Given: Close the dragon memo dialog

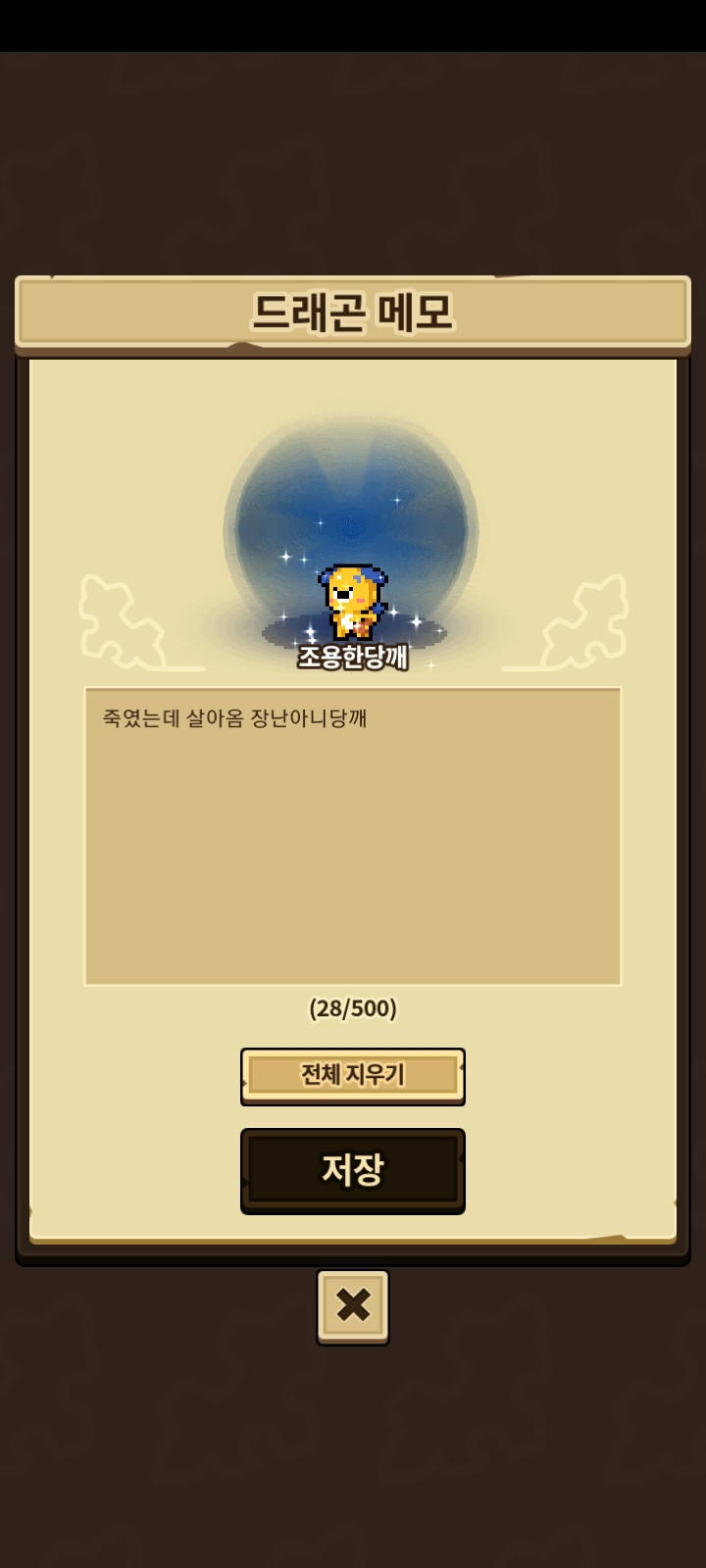Looking at the screenshot, I should pyautogui.click(x=353, y=1305).
